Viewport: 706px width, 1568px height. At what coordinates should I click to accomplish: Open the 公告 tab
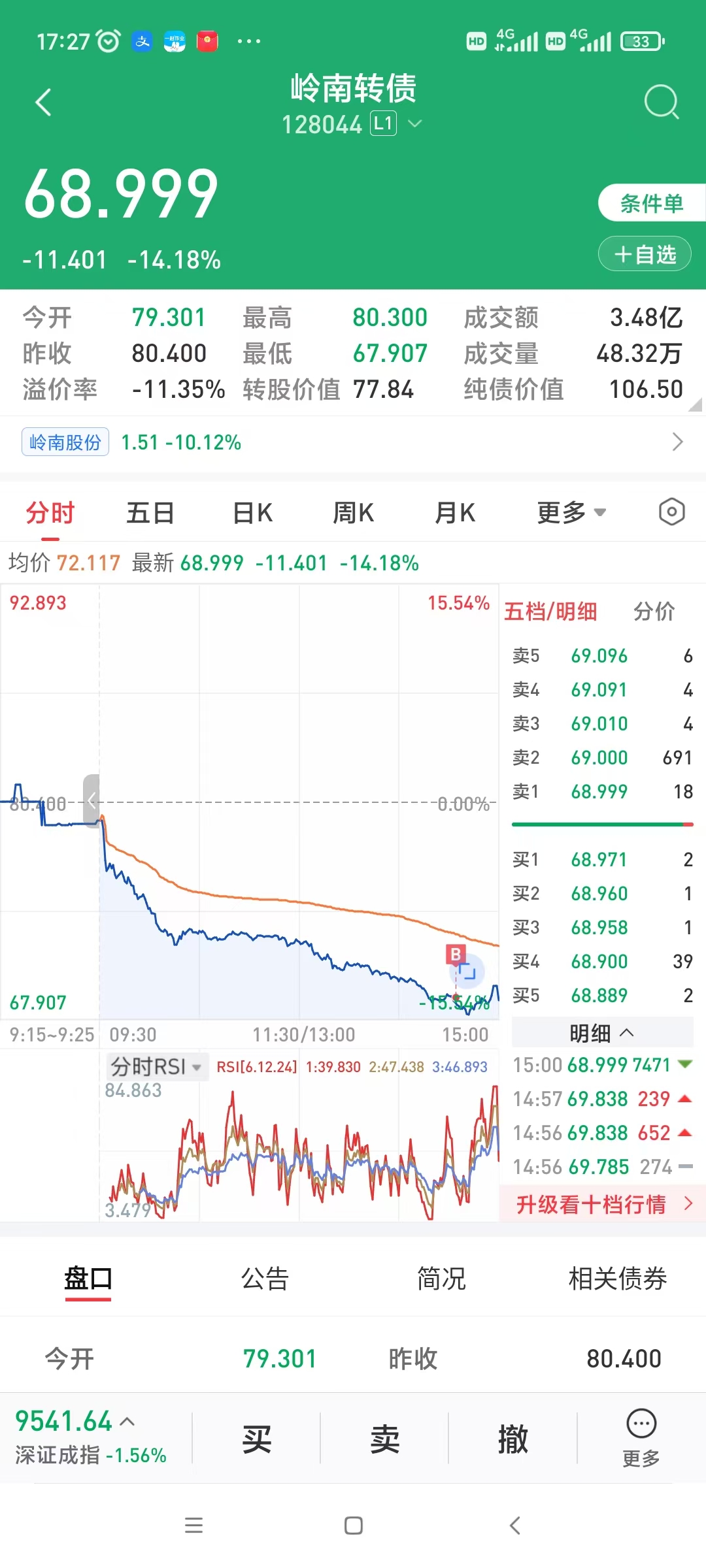point(265,1279)
